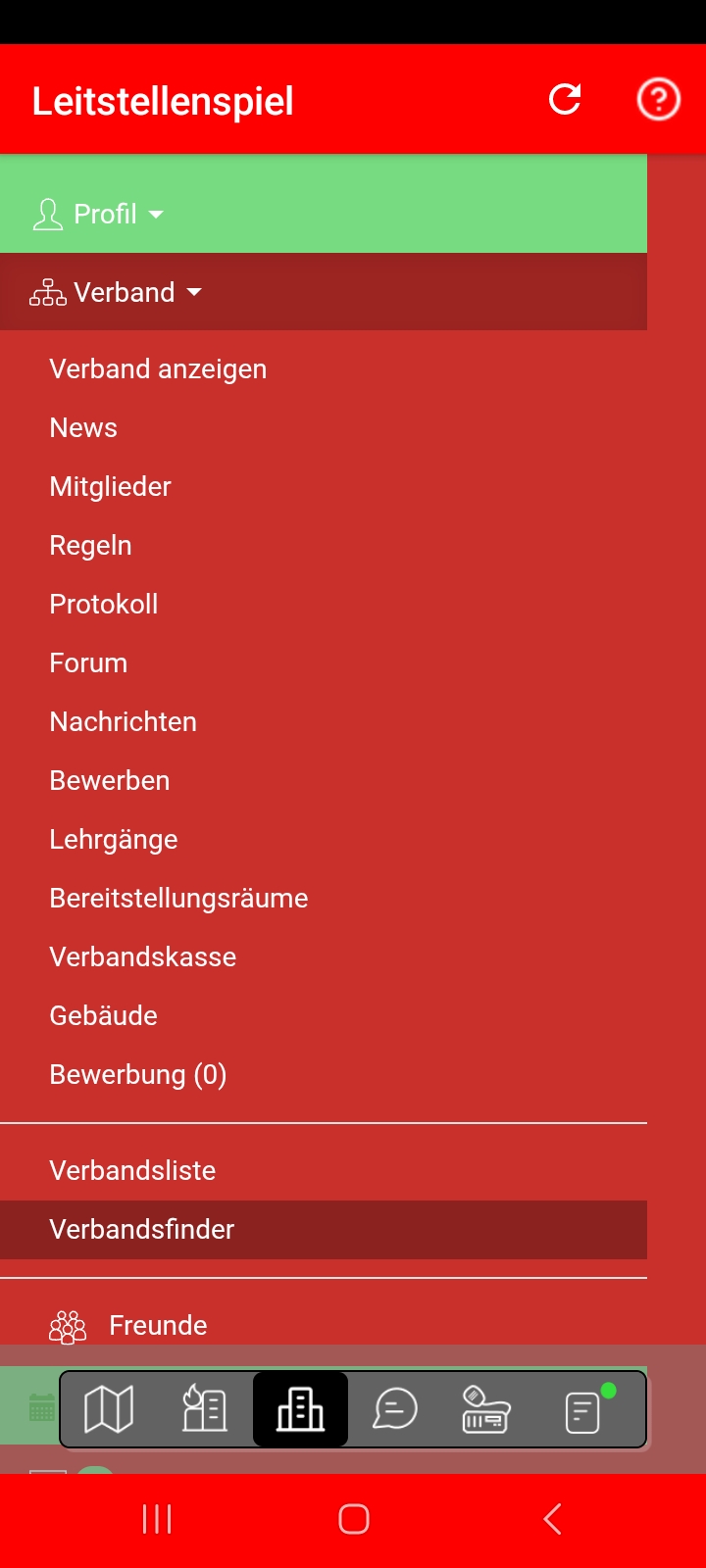Open Verband anzeigen
The height and width of the screenshot is (1568, 706).
(158, 369)
